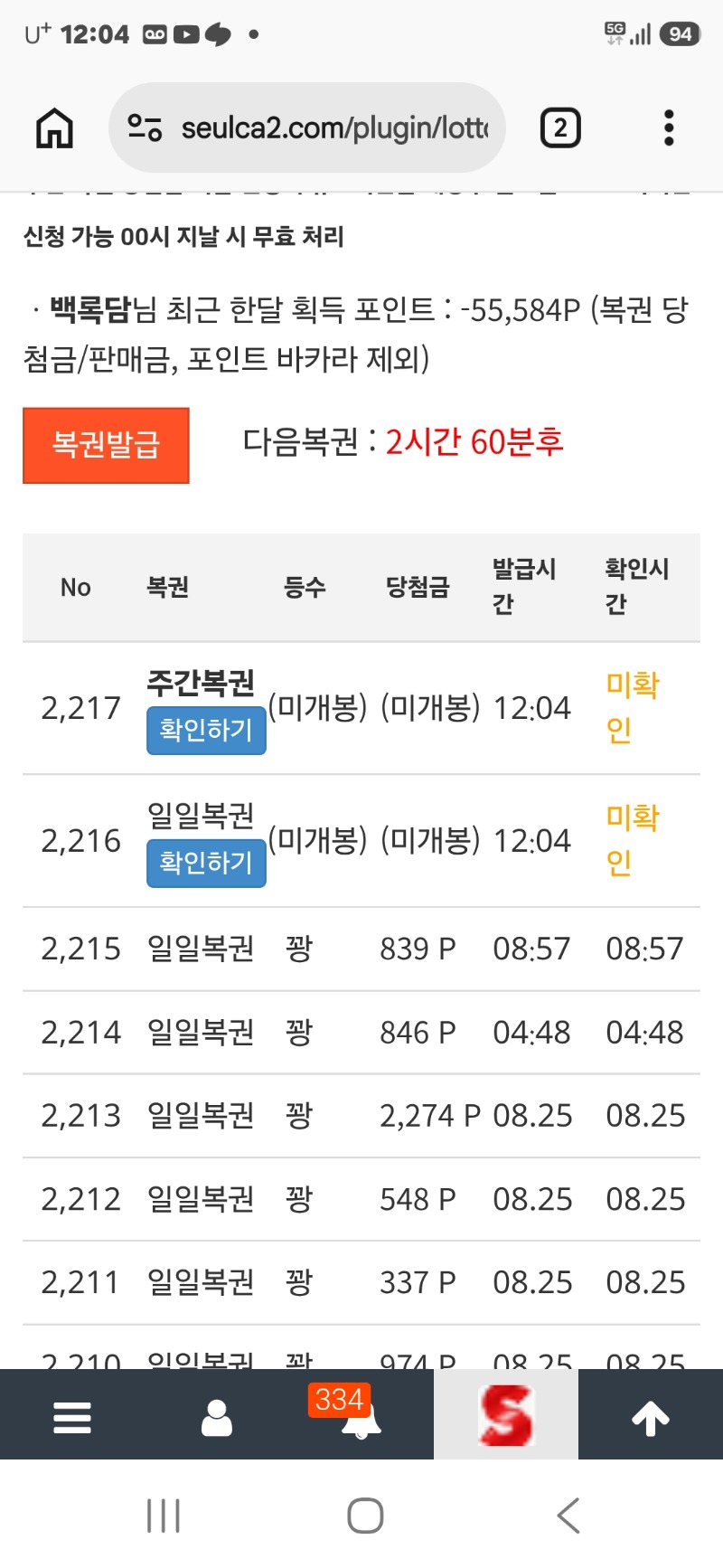This screenshot has height=1568, width=723.
Task: Open the seulca2.com address bar
Action: click(307, 128)
